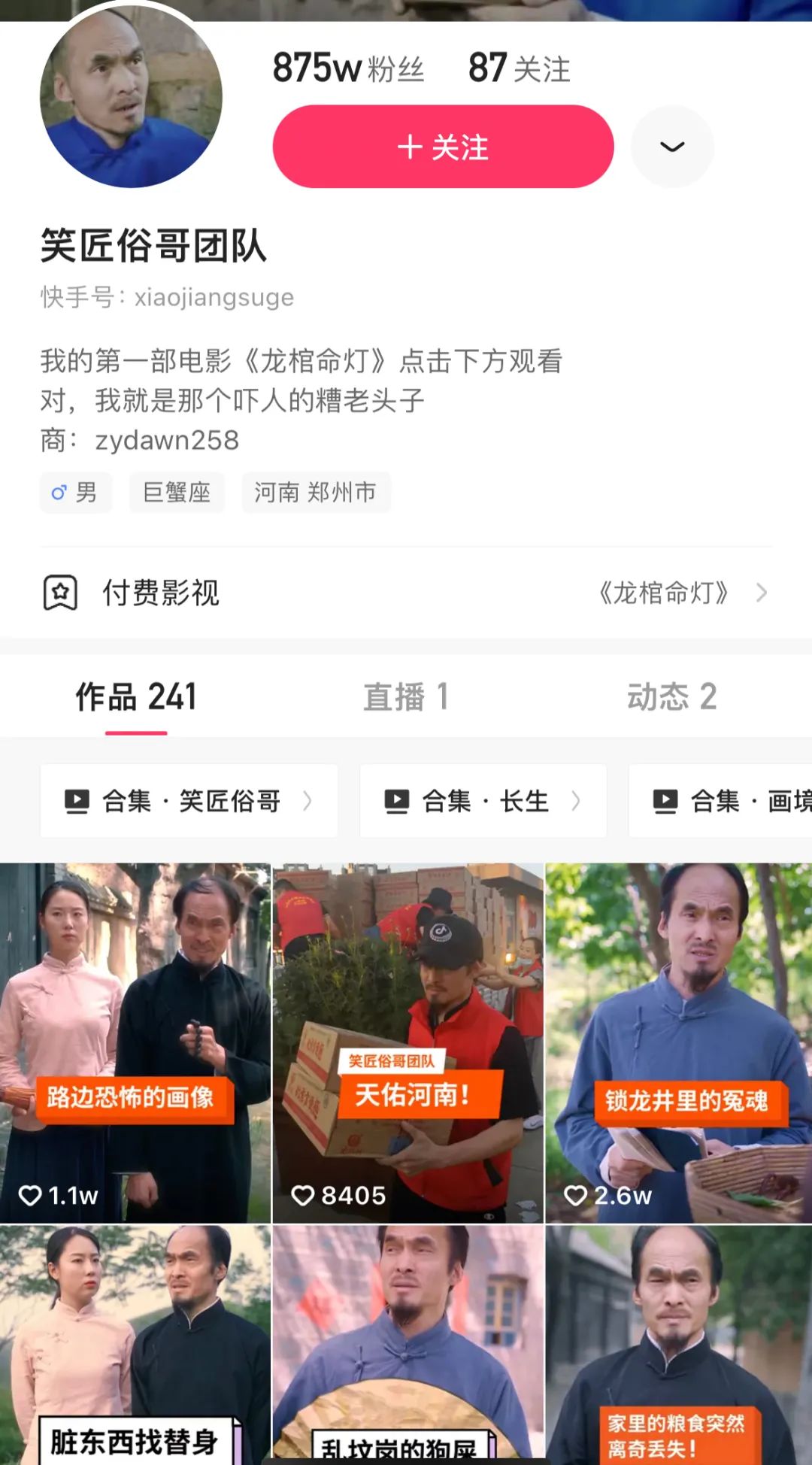This screenshot has height=1465, width=812.
Task: Play the video 天佑河南!
Action: pos(408,1042)
